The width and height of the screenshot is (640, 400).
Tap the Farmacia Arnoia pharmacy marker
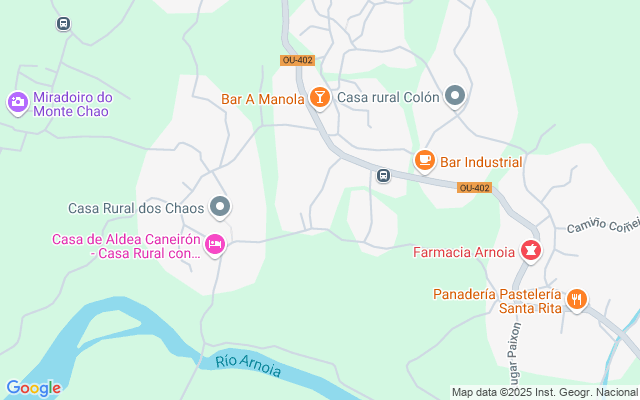[x=531, y=250]
